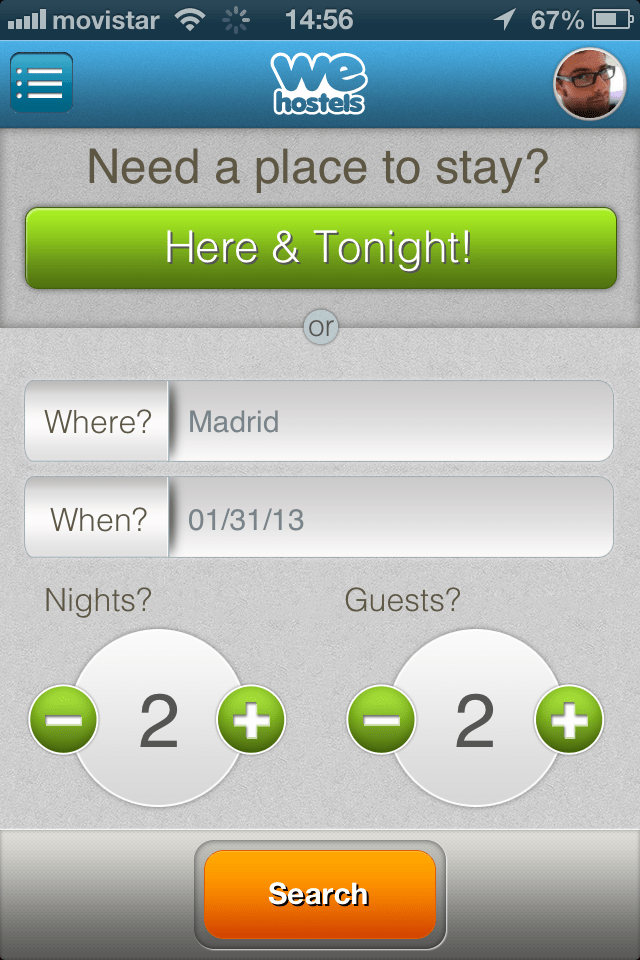The width and height of the screenshot is (640, 960).
Task: Edit the Where? field showing Madrid
Action: click(x=390, y=421)
